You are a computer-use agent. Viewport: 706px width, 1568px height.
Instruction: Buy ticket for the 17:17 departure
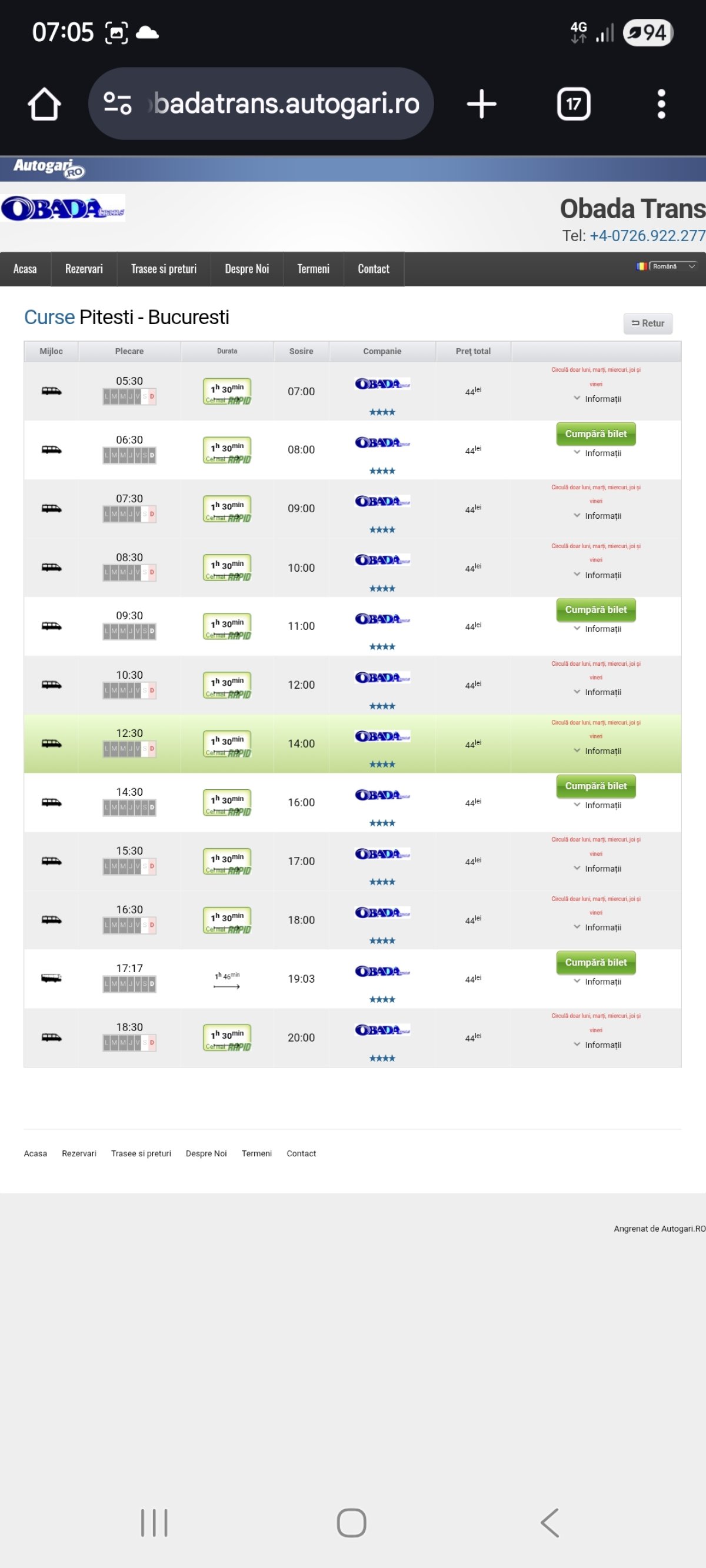[x=595, y=962]
